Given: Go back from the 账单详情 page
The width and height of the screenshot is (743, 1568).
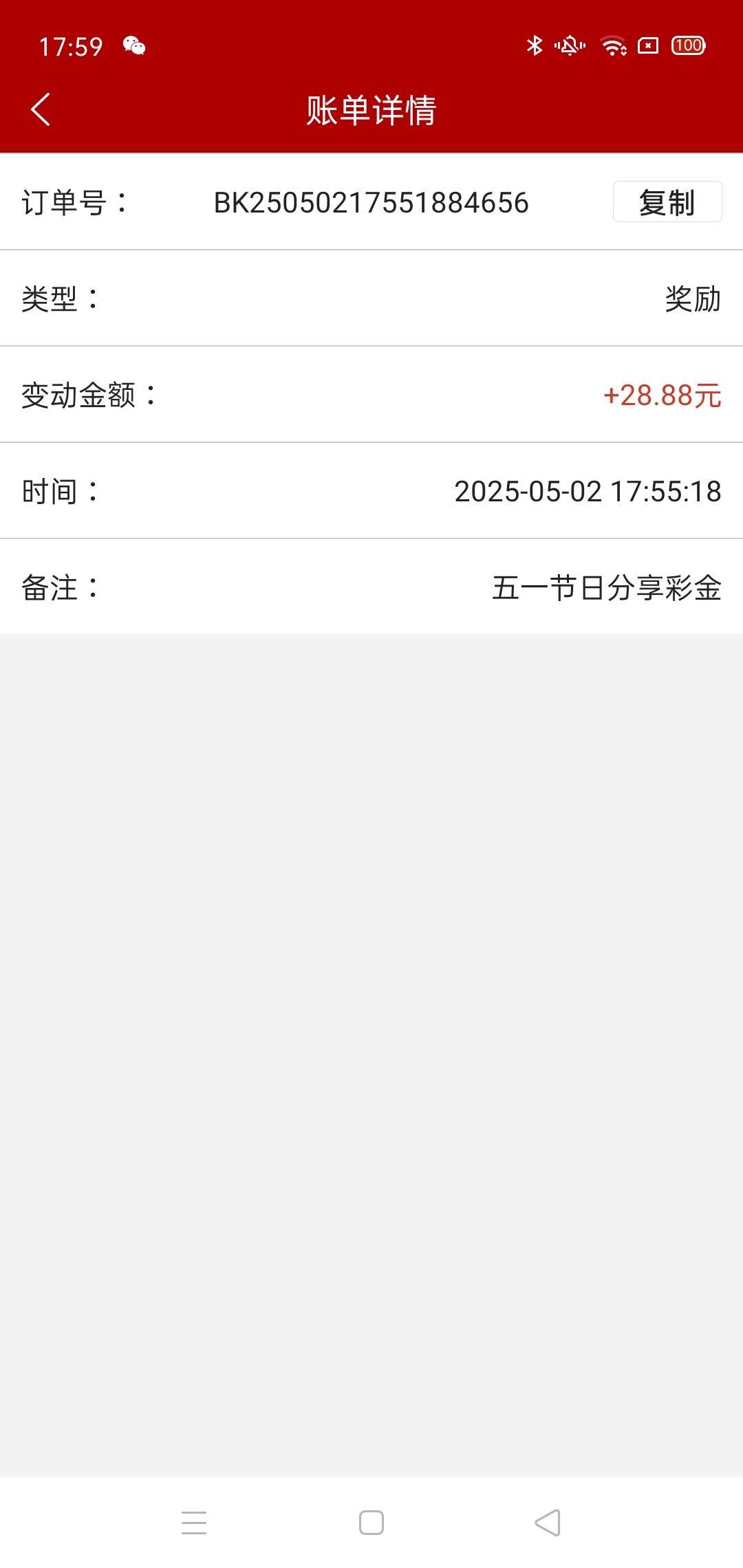Looking at the screenshot, I should click(x=41, y=109).
